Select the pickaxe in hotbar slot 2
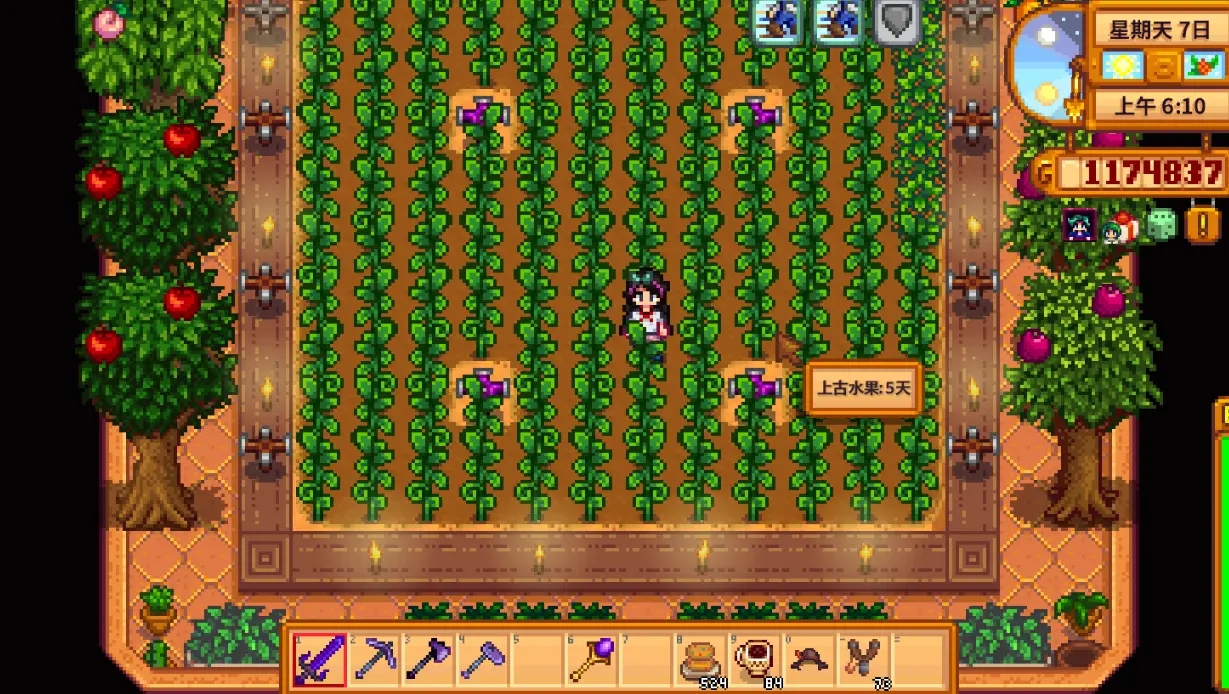The image size is (1229, 694). click(x=376, y=660)
